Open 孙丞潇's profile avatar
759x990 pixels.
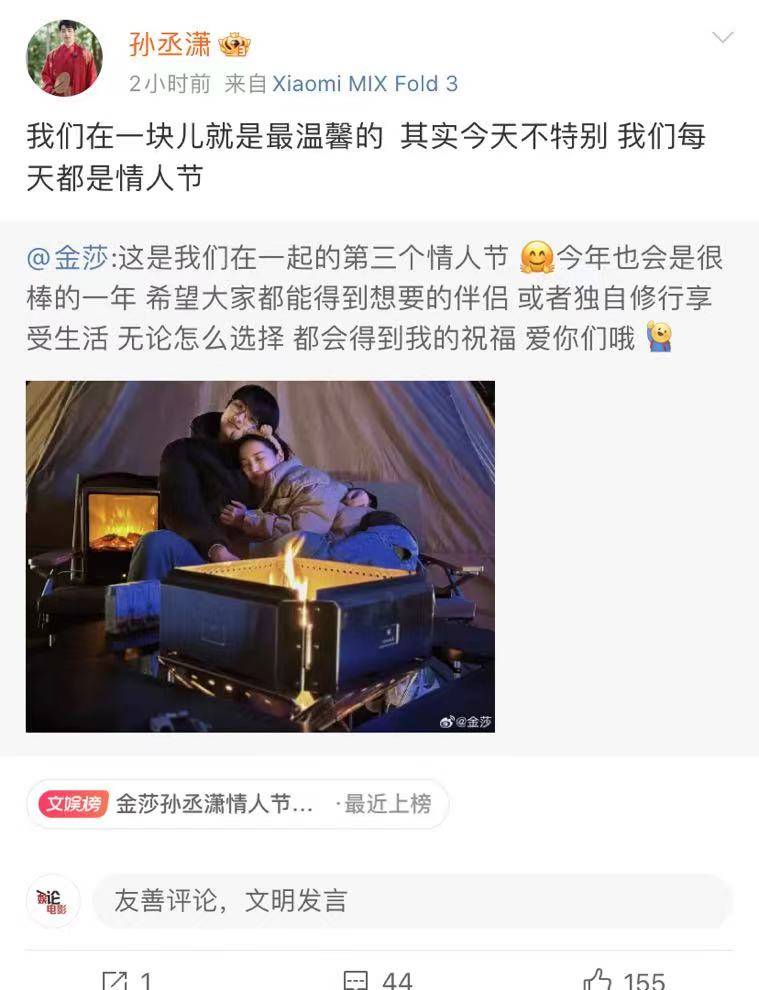coord(63,58)
